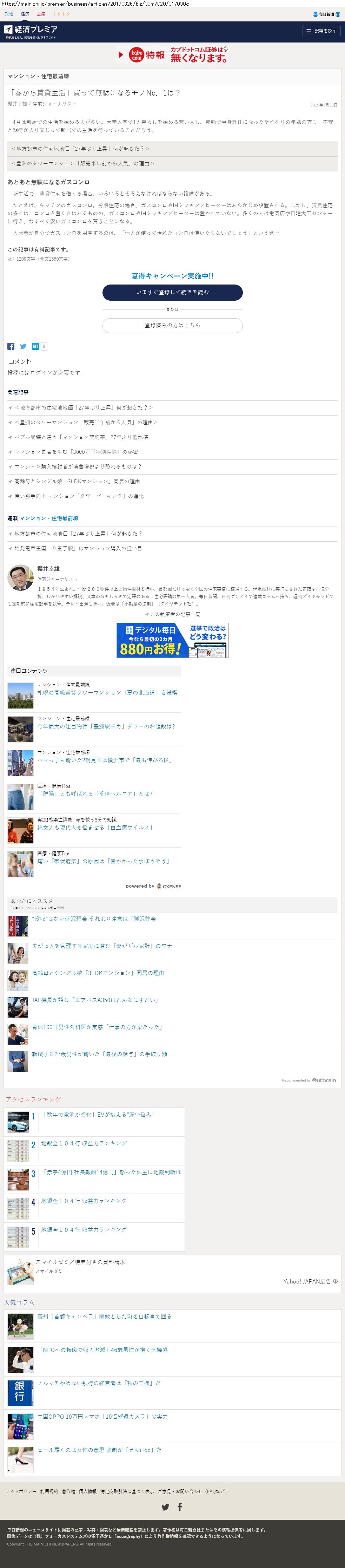Open the 記事を探す menu button
The height and width of the screenshot is (1568, 345).
click(321, 31)
